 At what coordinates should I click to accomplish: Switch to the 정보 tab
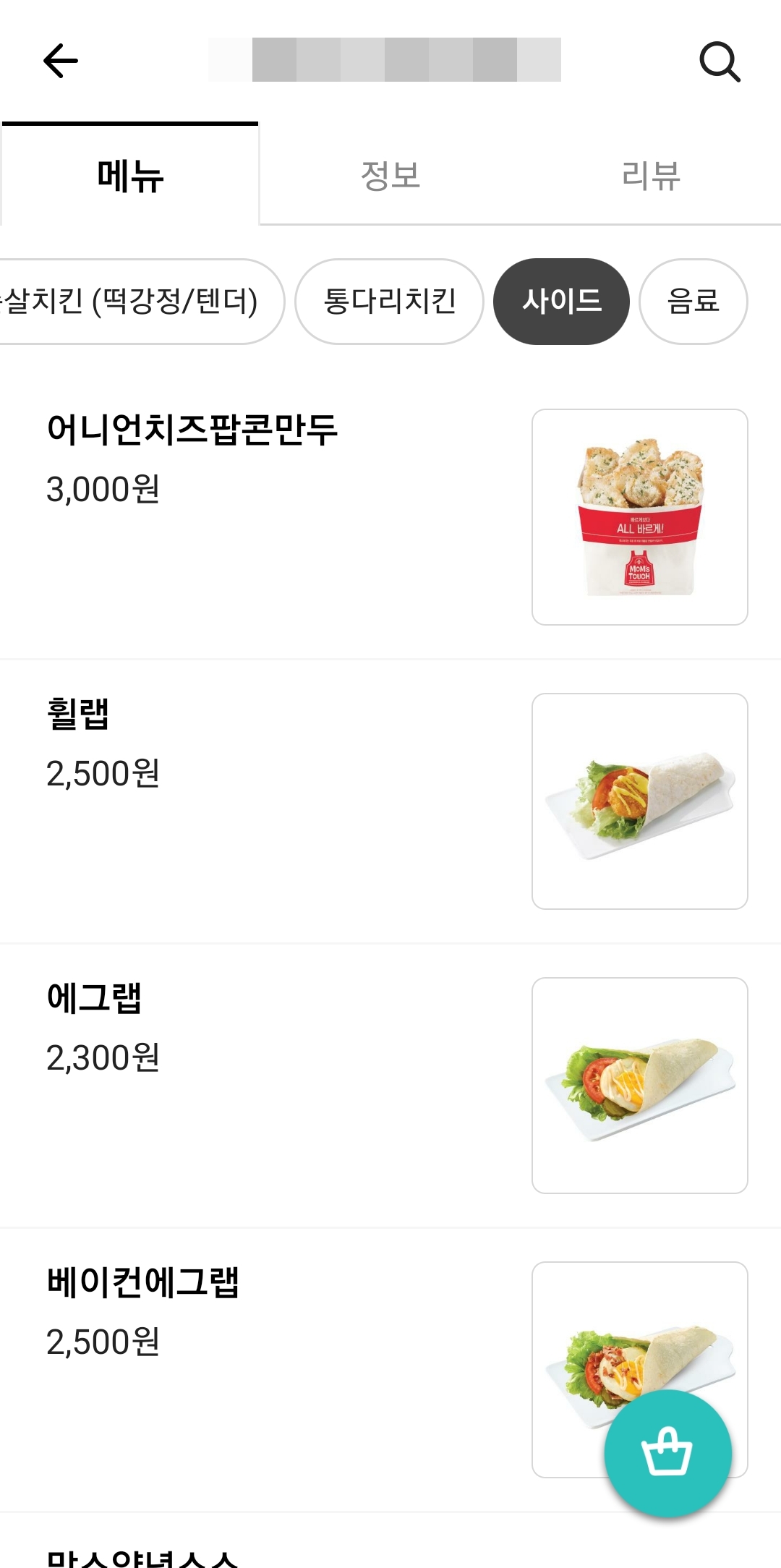point(390,176)
